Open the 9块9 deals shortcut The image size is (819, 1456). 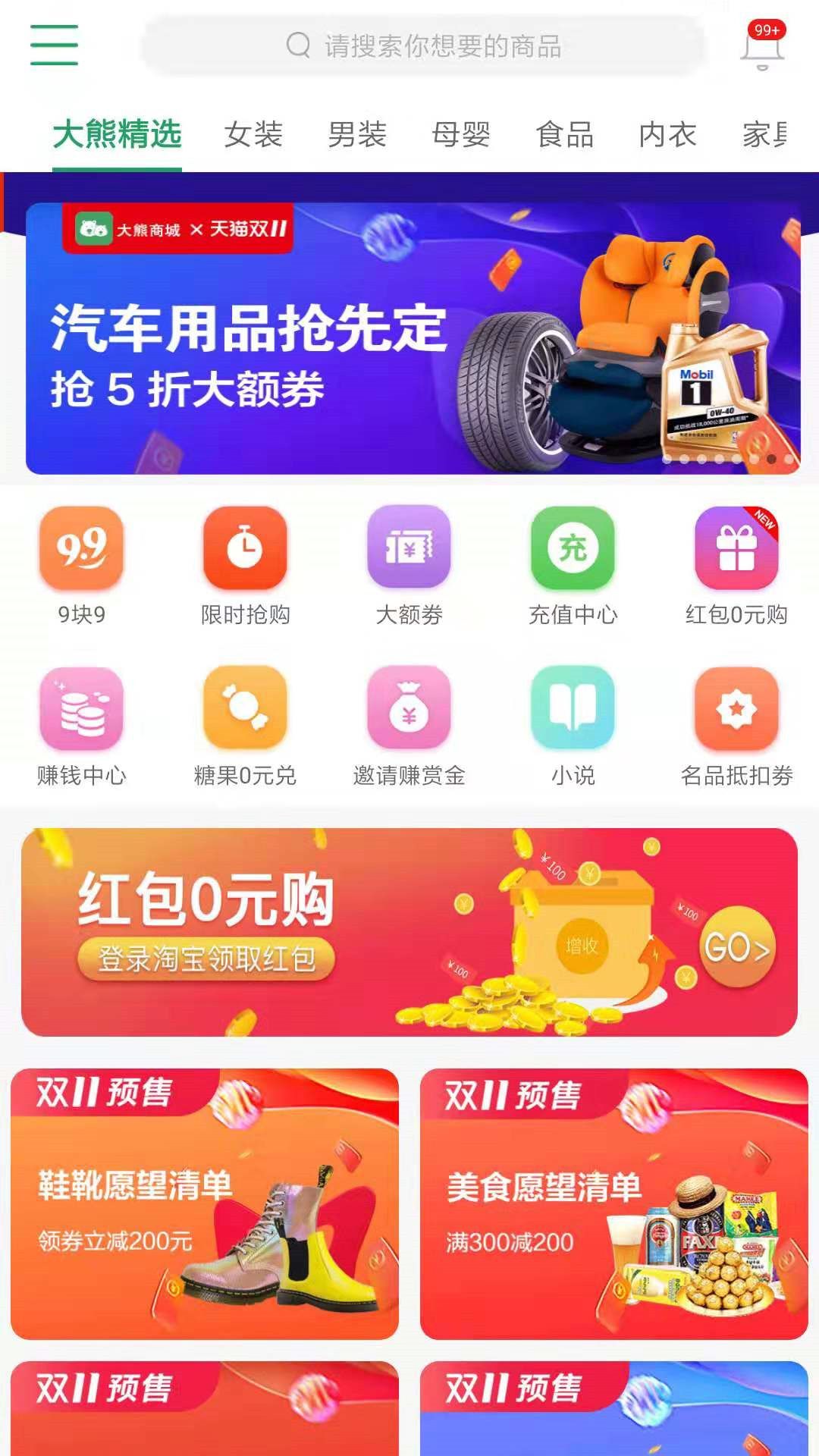coord(81,565)
